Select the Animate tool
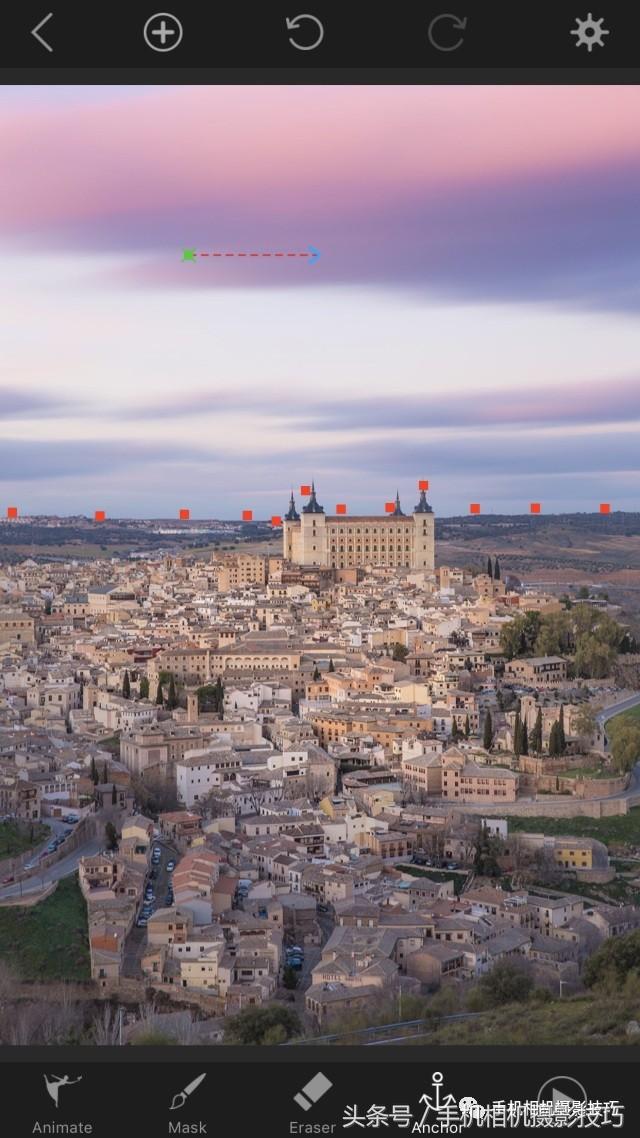The image size is (640, 1138). 62,1100
